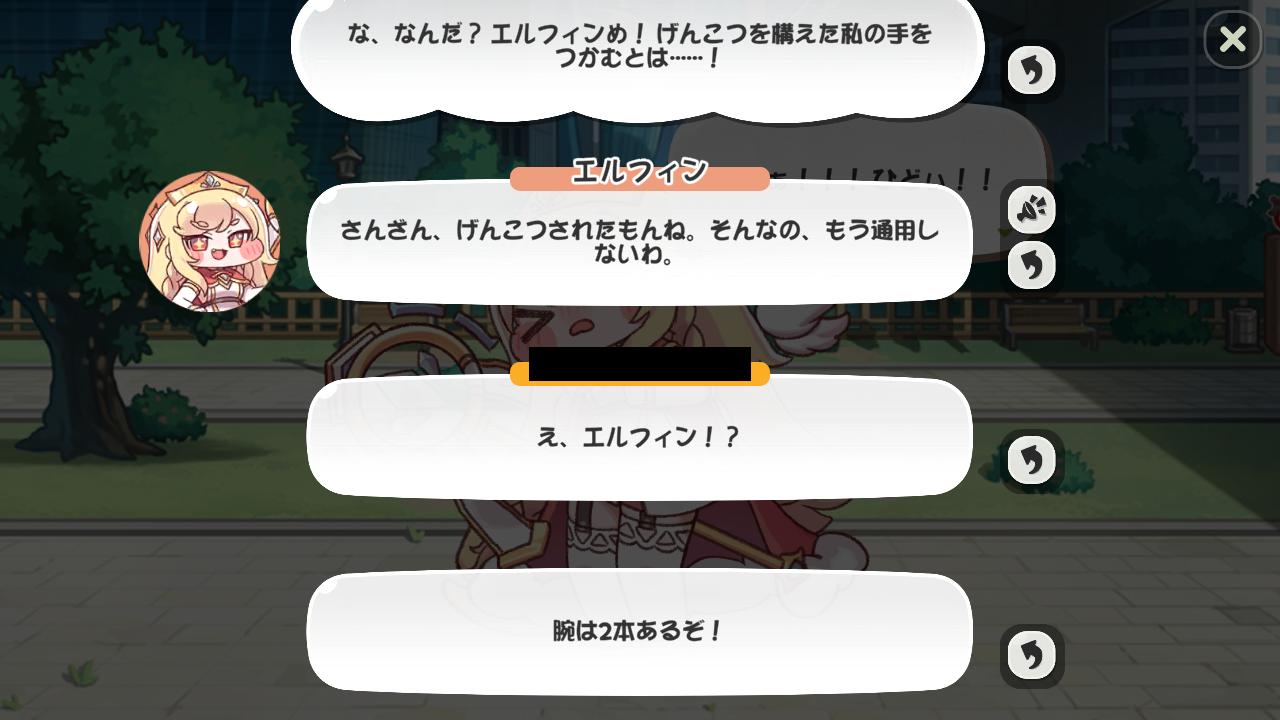Rewind to the line 'え、エルフィン！？'

pyautogui.click(x=1031, y=461)
